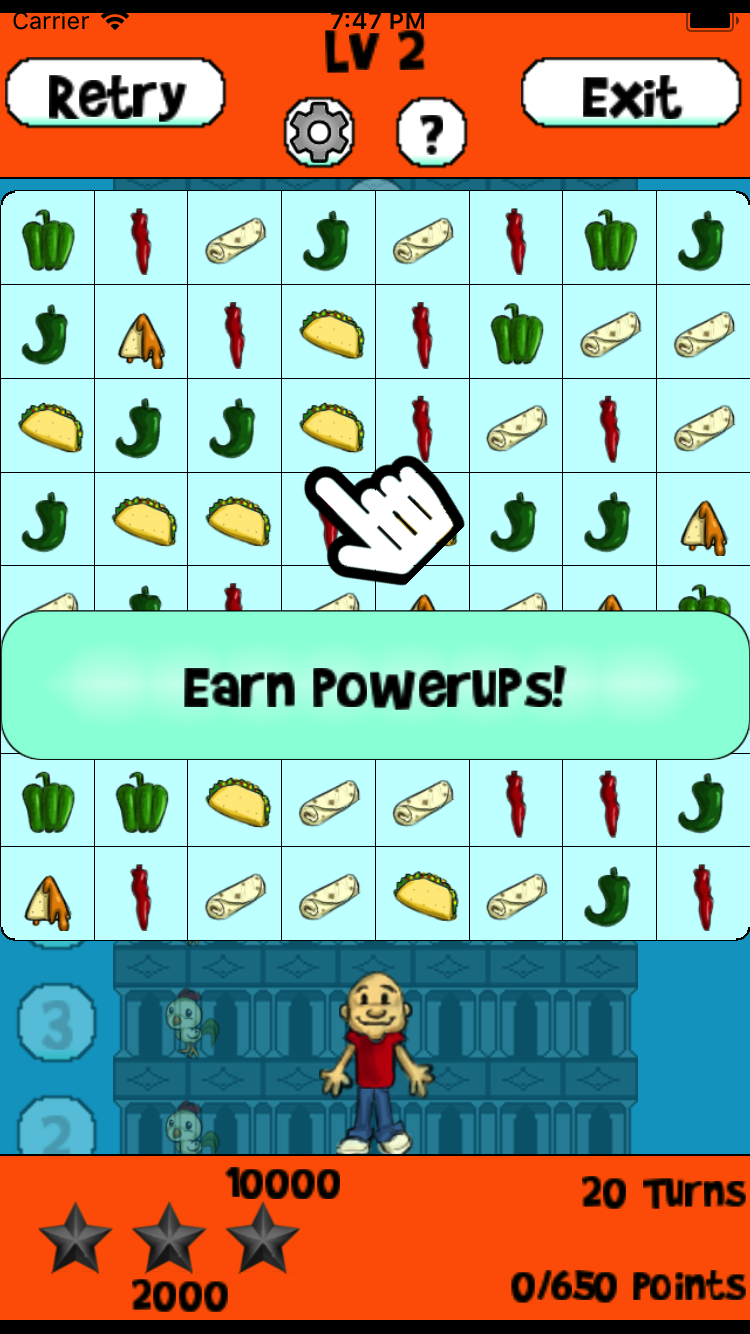Open the help question mark
Viewport: 750px width, 1334px height.
click(432, 131)
